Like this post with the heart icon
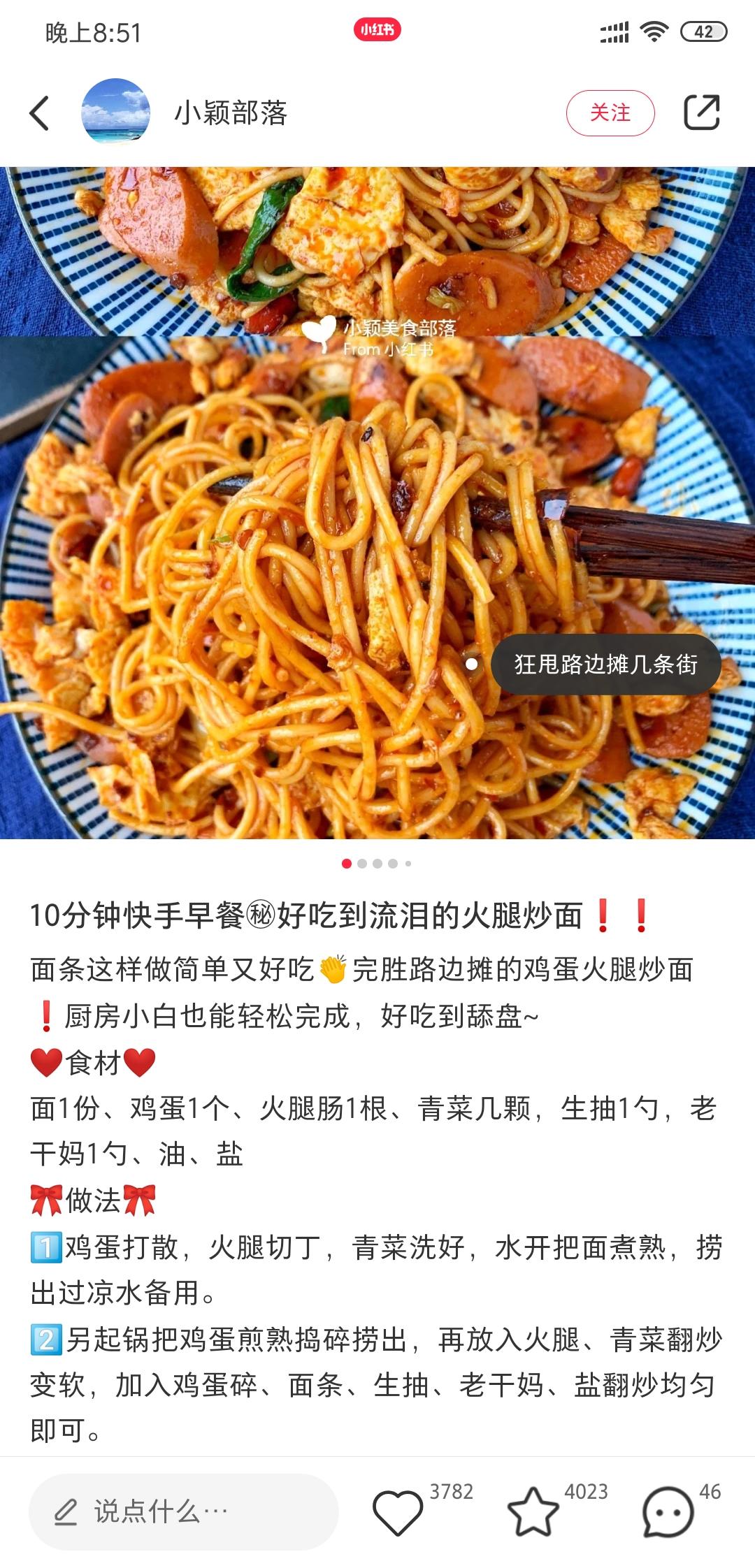This screenshot has width=755, height=1568. pyautogui.click(x=398, y=1511)
